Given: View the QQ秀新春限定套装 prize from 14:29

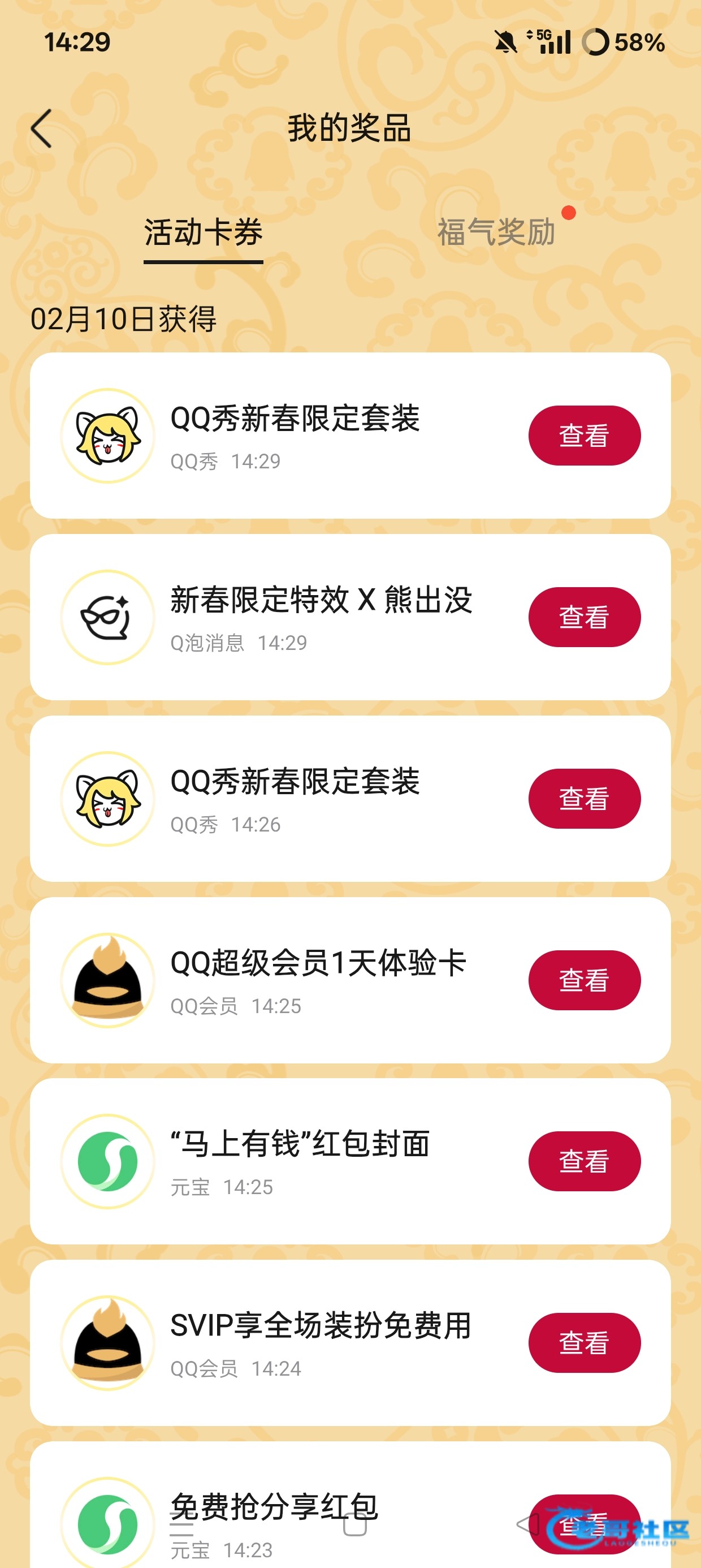Looking at the screenshot, I should (583, 436).
